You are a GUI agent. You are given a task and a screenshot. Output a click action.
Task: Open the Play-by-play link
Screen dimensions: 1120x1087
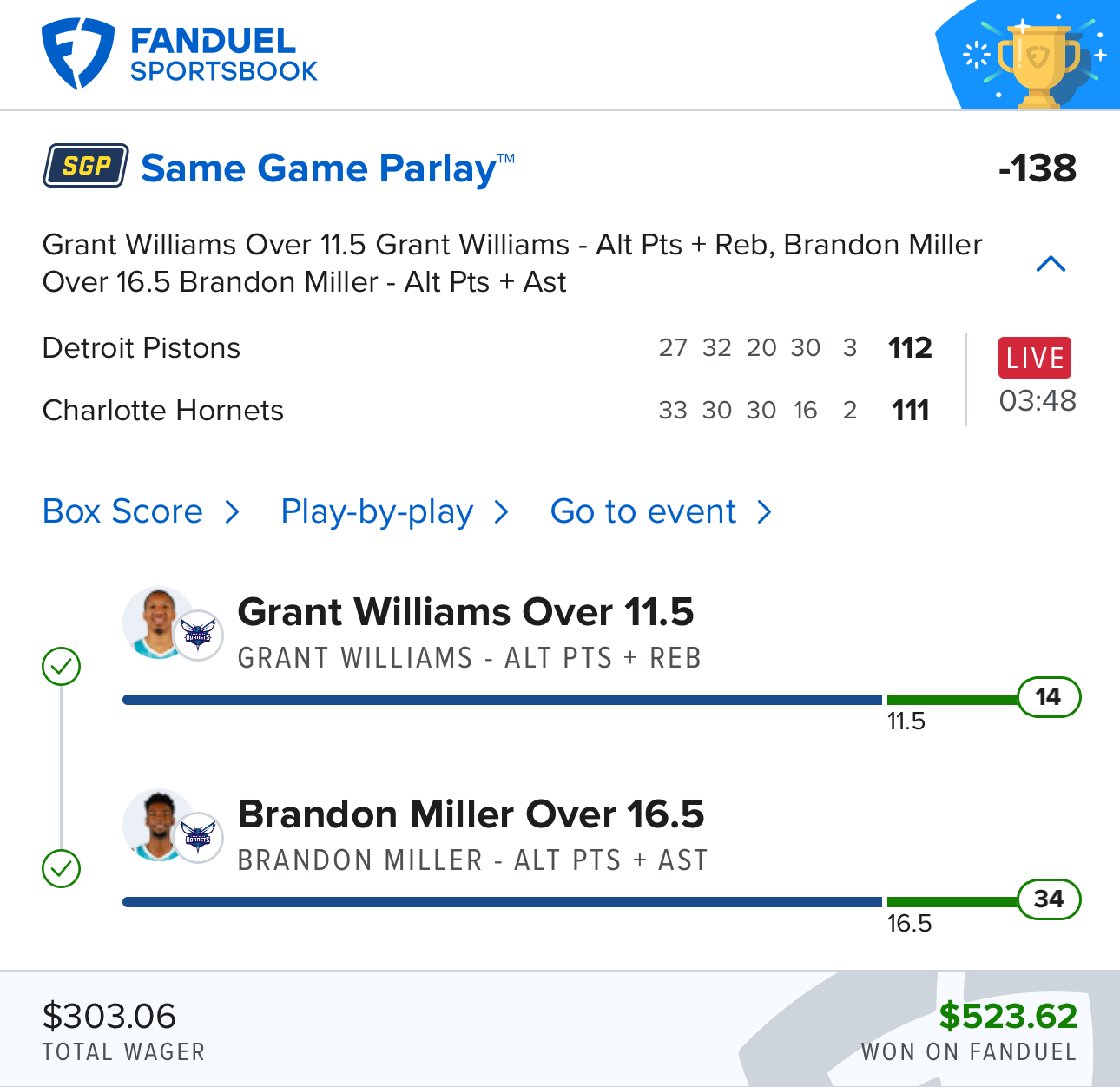392,511
